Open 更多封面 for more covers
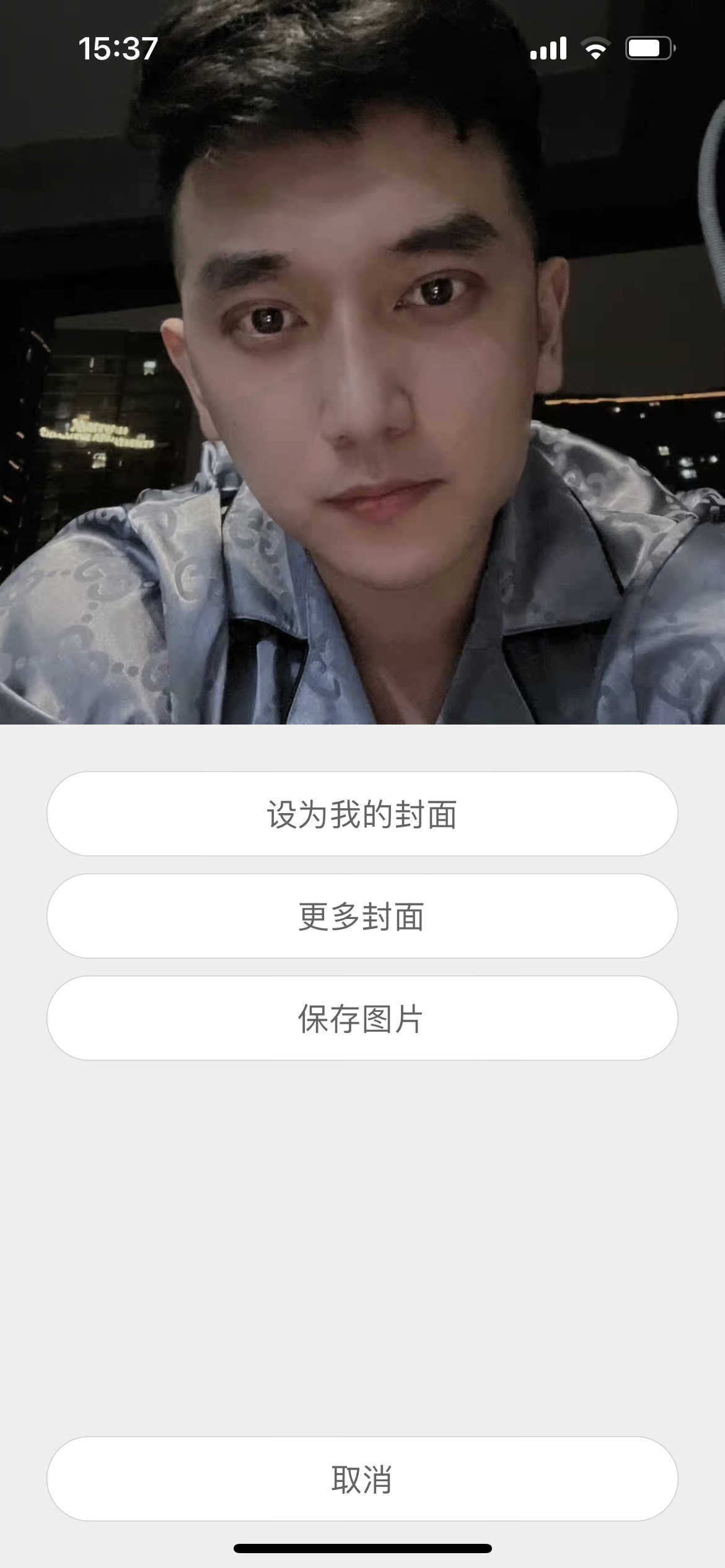The height and width of the screenshot is (1568, 725). (362, 916)
